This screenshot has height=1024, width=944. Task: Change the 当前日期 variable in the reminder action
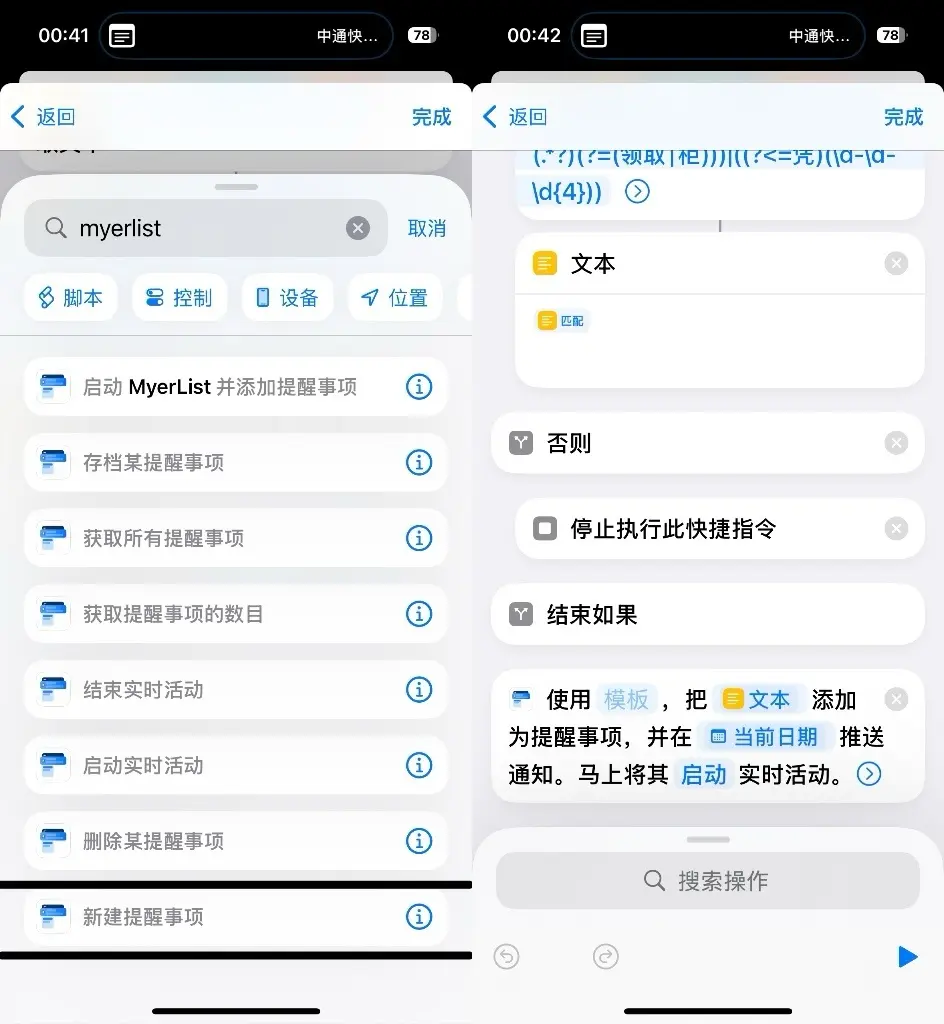point(766,738)
